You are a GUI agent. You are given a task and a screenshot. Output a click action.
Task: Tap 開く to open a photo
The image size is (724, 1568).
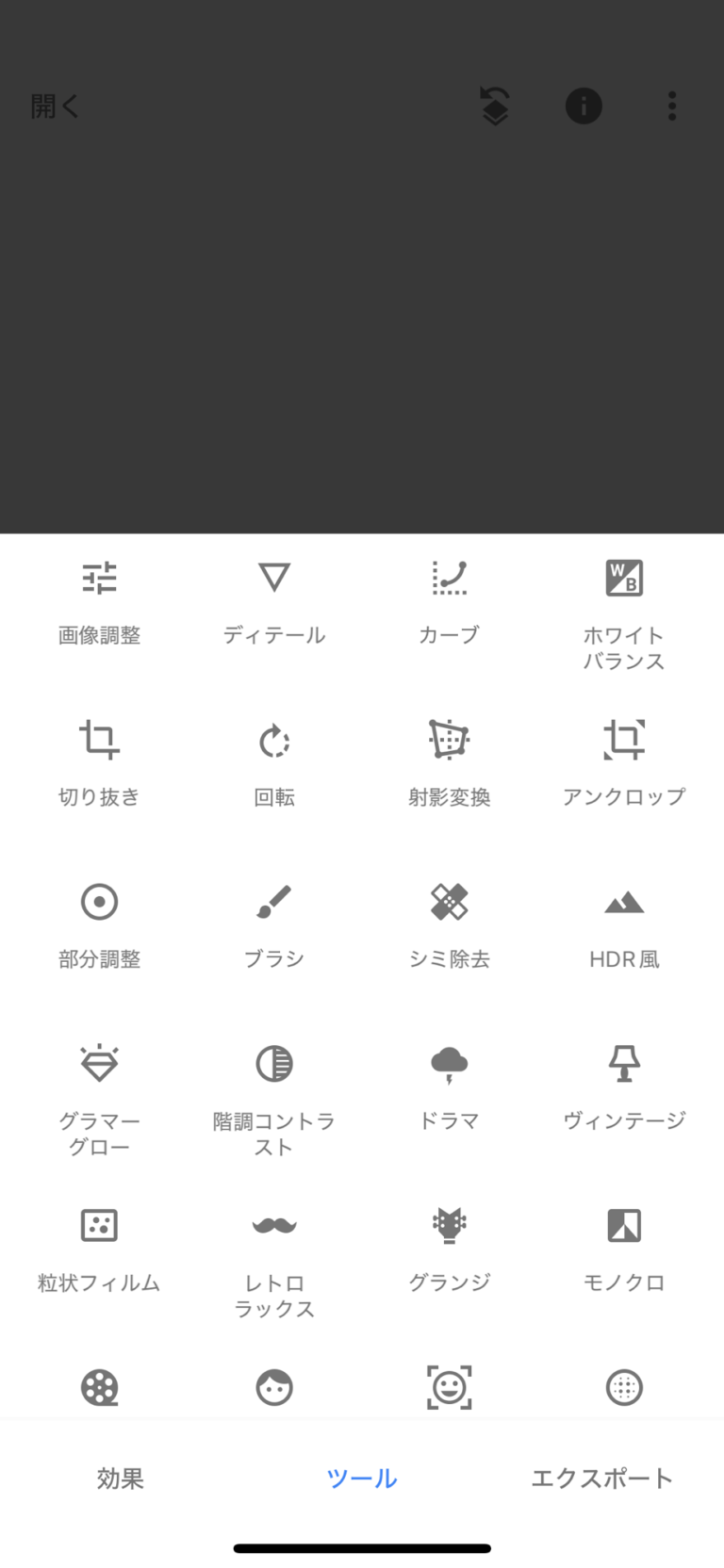(55, 106)
